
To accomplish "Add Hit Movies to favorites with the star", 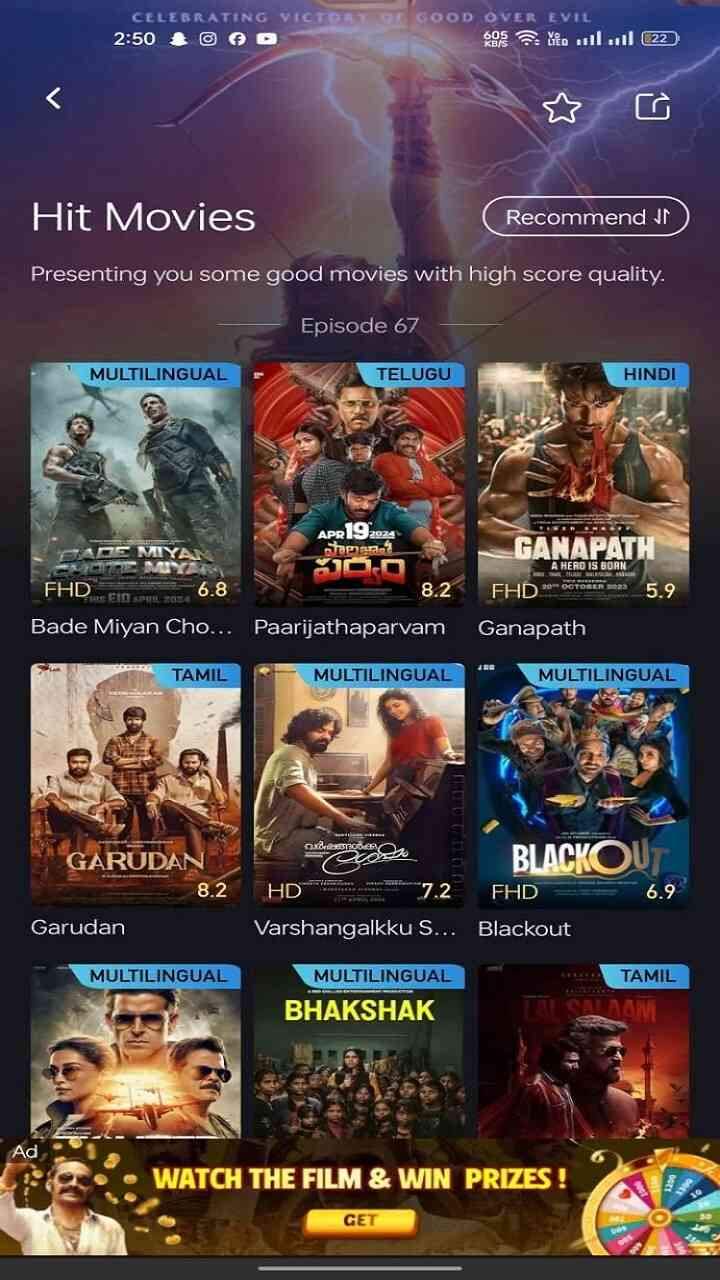I will (x=562, y=107).
